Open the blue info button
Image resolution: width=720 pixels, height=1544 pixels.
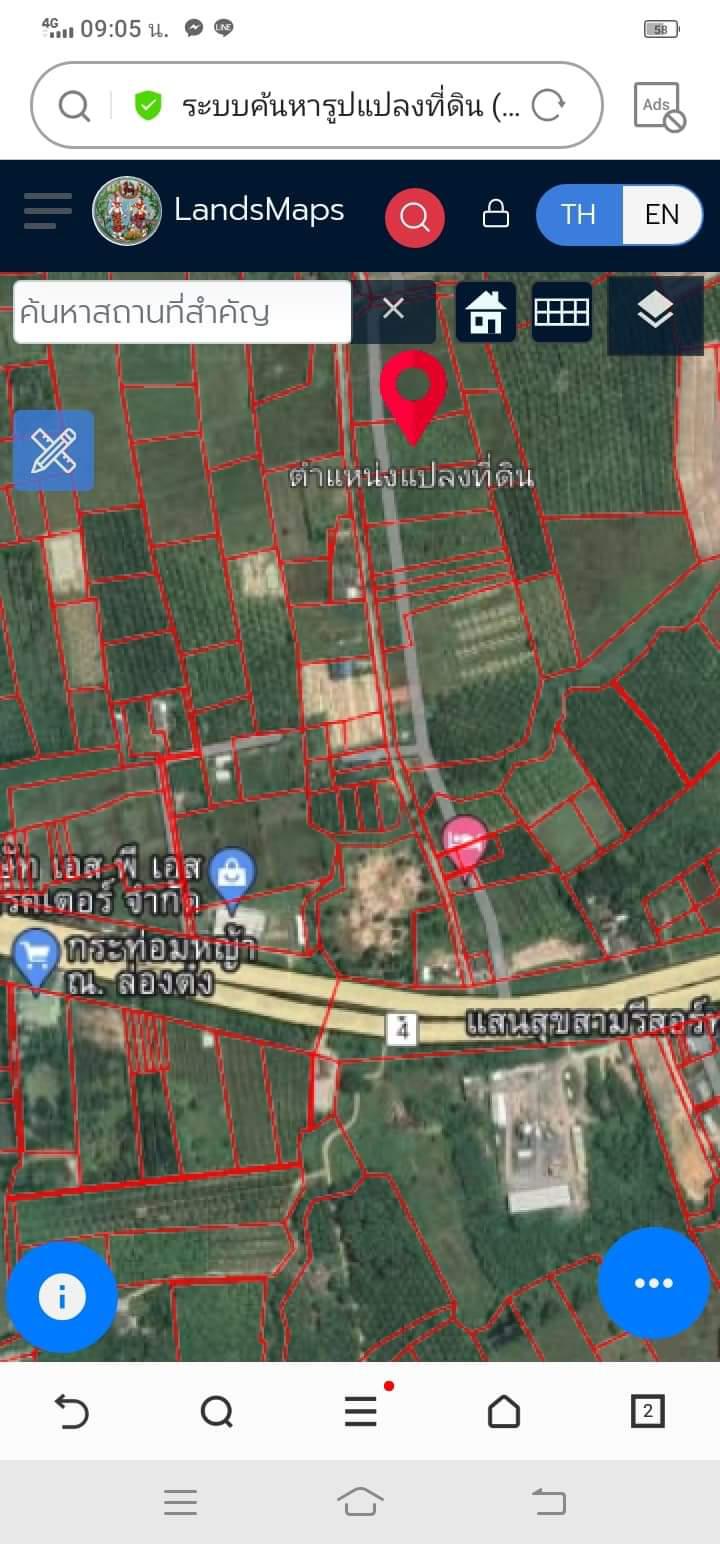[62, 1297]
